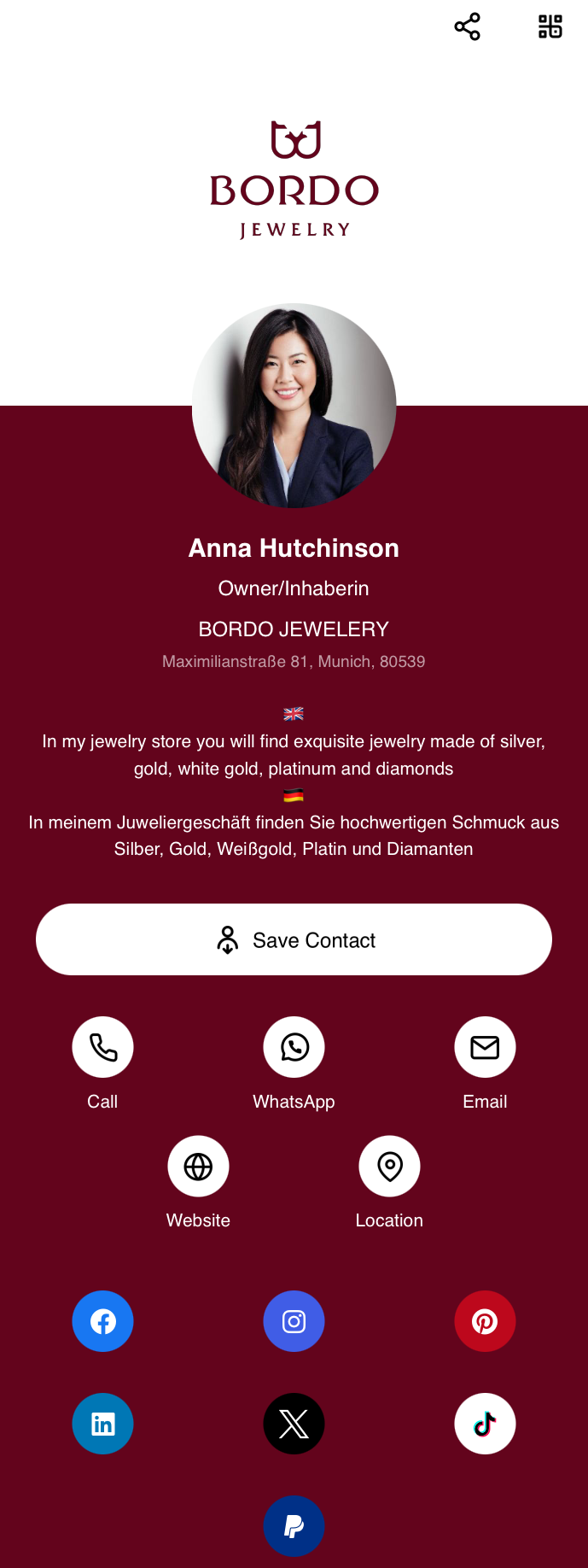Screen dimensions: 588x1568
Task: Open the LinkedIn profile
Action: pyautogui.click(x=102, y=1424)
